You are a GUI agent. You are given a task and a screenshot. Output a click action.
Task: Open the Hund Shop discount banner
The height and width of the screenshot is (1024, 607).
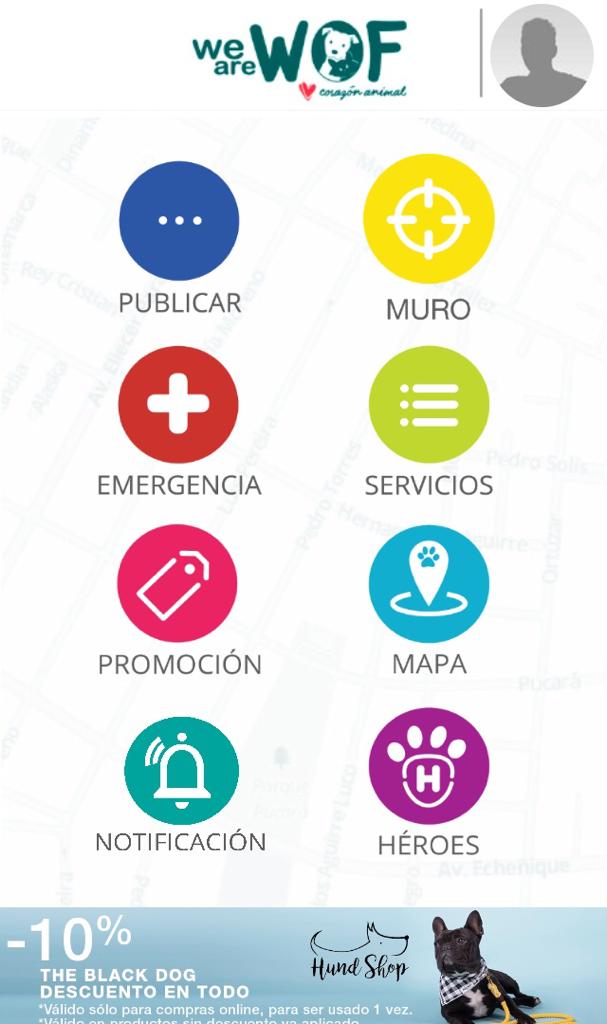click(x=303, y=965)
